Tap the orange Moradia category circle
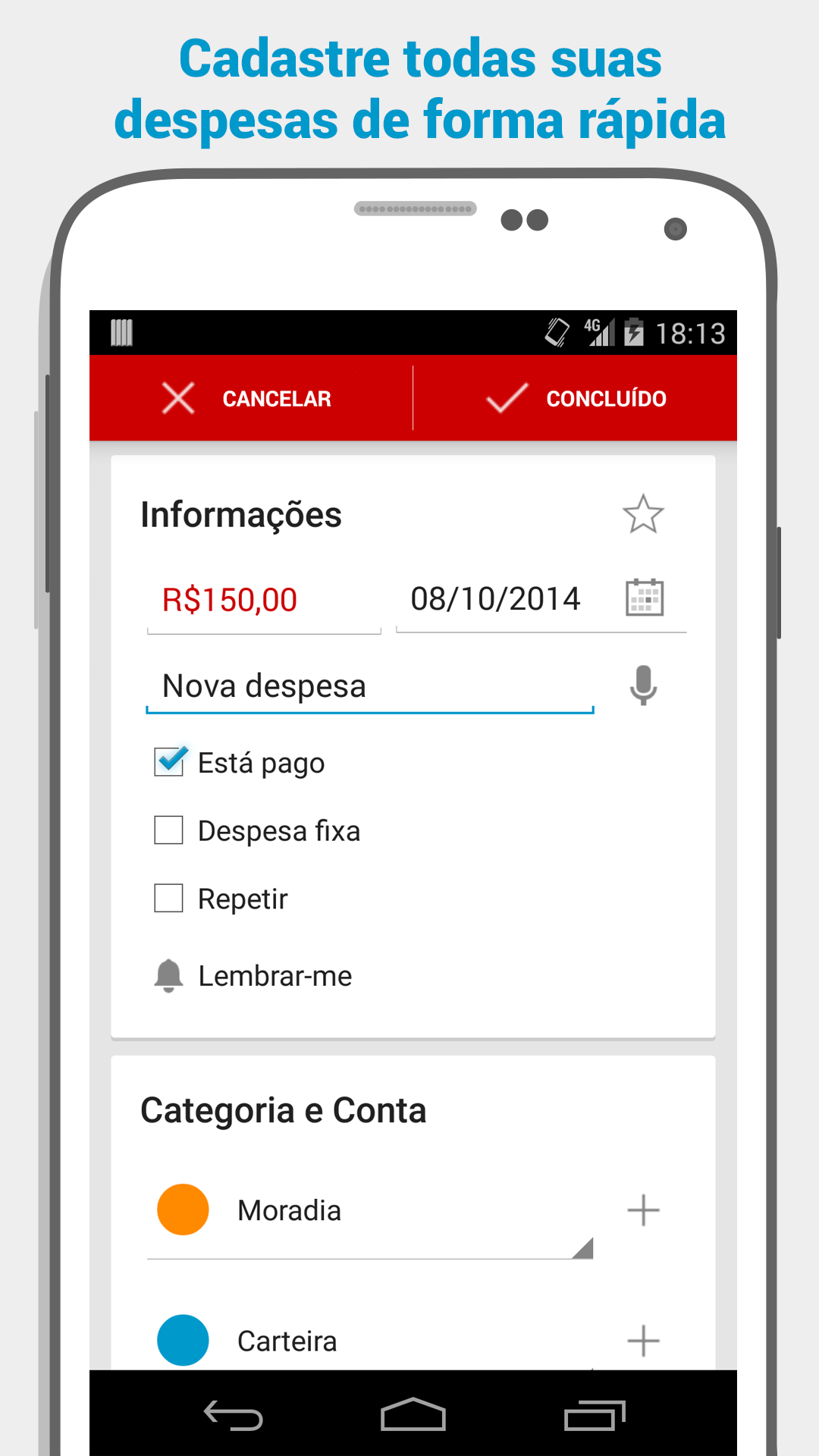Viewport: 819px width, 1456px height. (182, 1208)
